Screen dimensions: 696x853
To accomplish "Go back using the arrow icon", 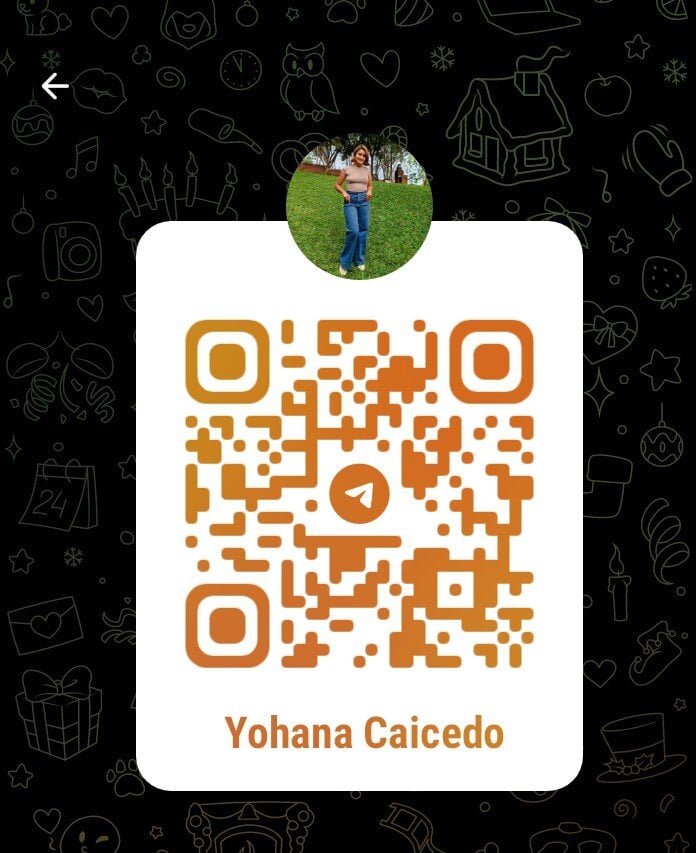I will (x=55, y=87).
